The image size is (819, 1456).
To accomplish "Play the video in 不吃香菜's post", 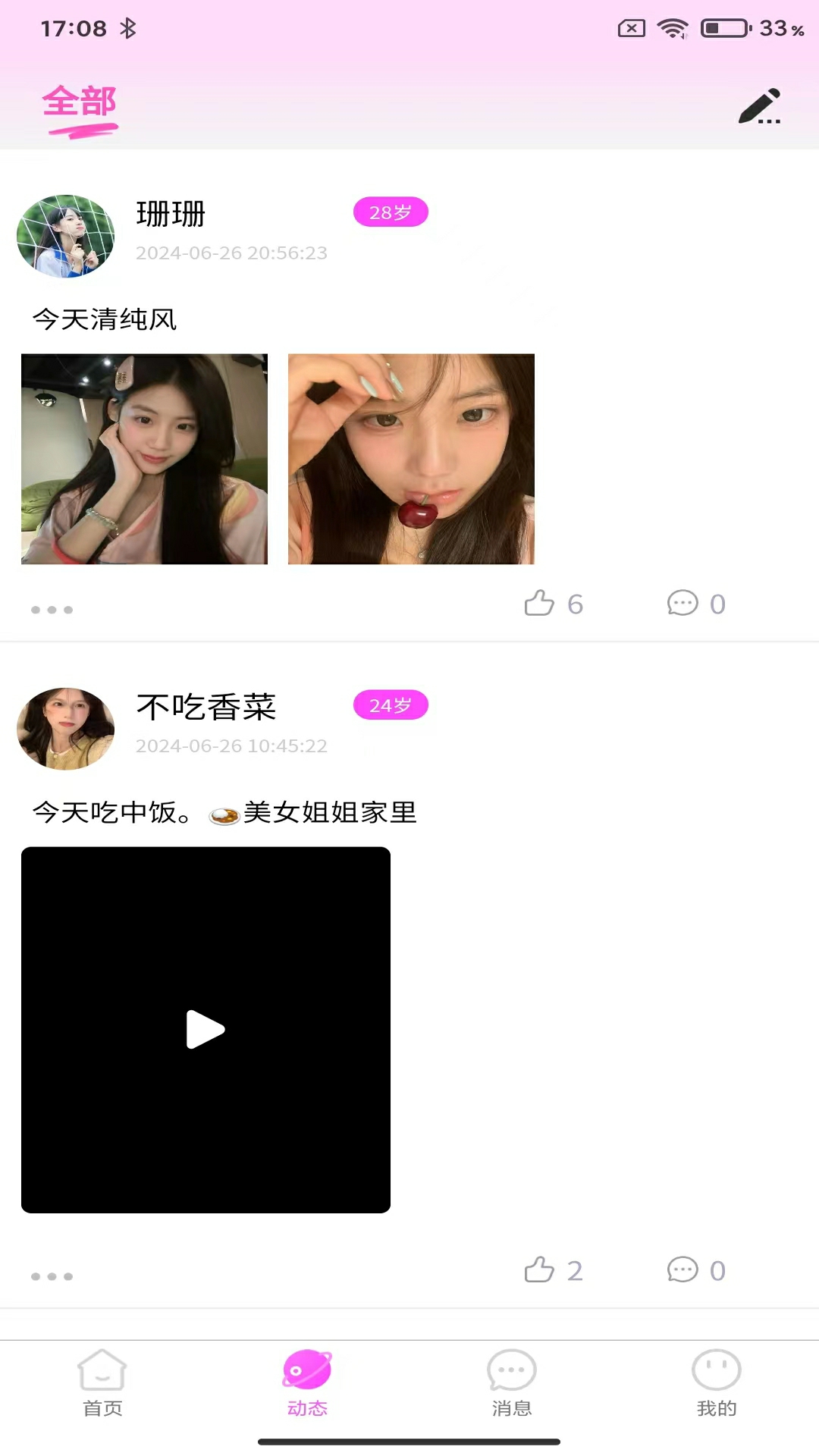I will pos(206,1029).
